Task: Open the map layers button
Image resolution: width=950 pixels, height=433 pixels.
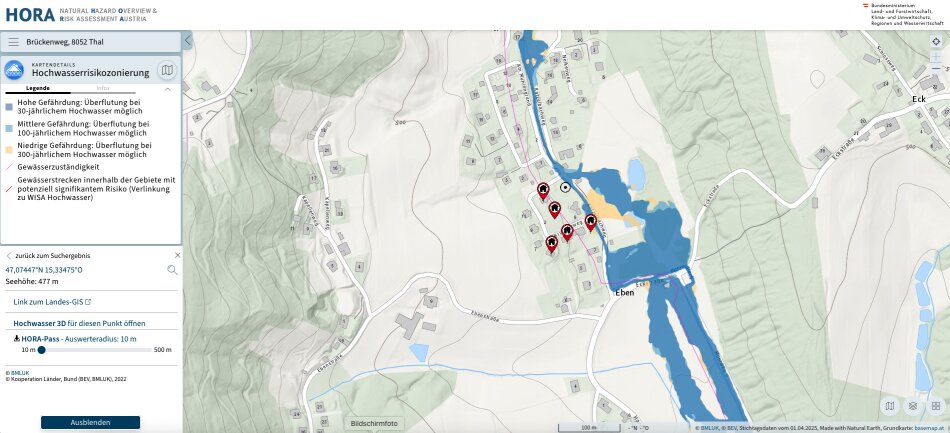Action: click(x=912, y=406)
